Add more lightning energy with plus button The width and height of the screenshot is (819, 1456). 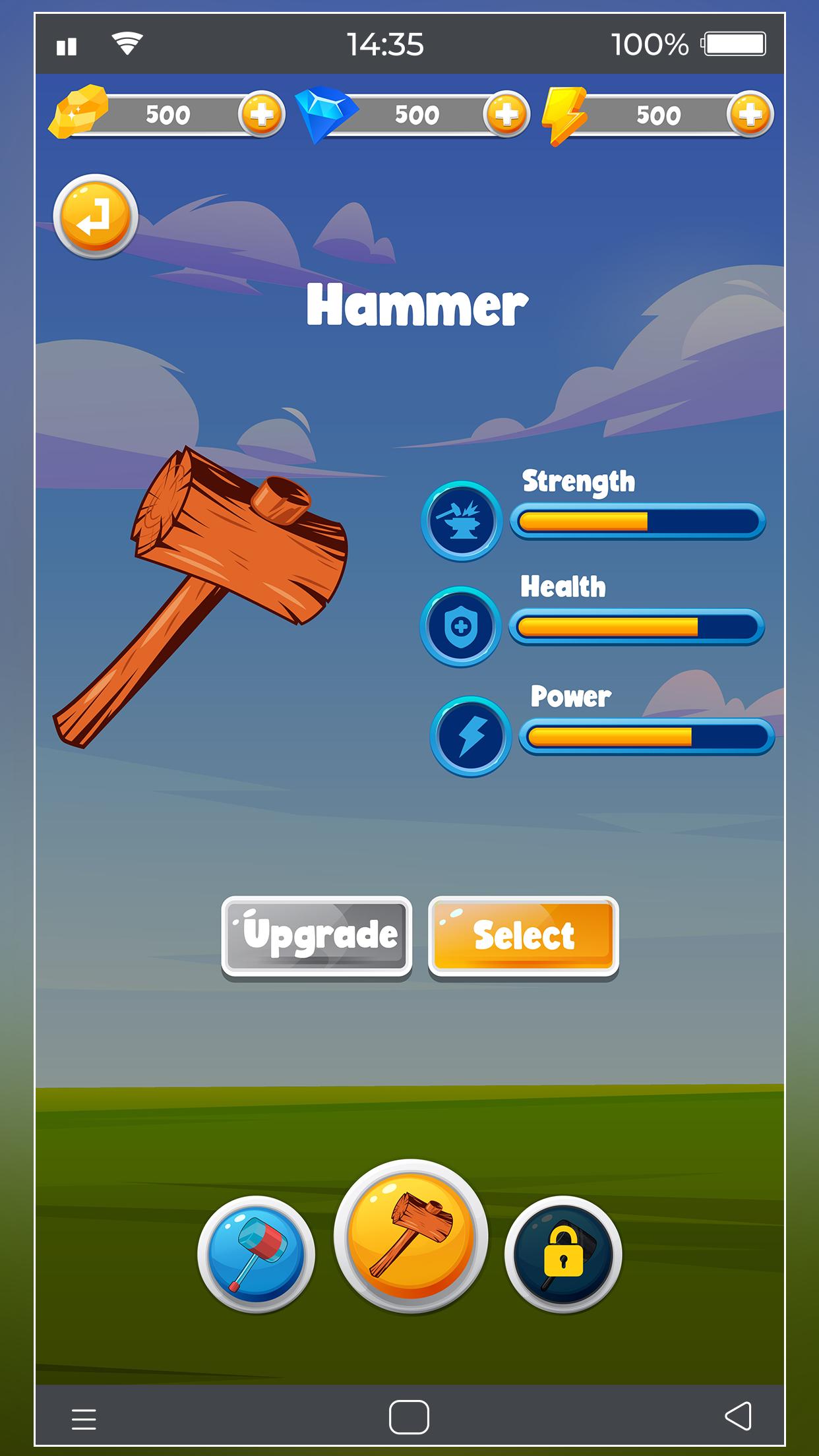(750, 114)
